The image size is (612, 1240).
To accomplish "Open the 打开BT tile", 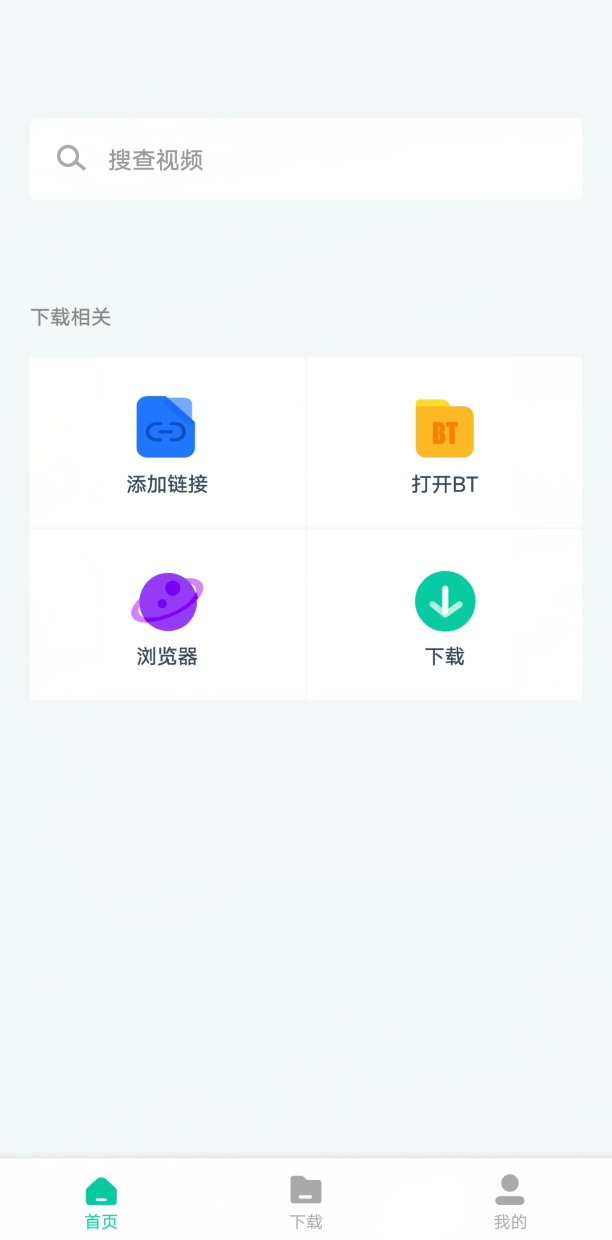I will pos(444,442).
